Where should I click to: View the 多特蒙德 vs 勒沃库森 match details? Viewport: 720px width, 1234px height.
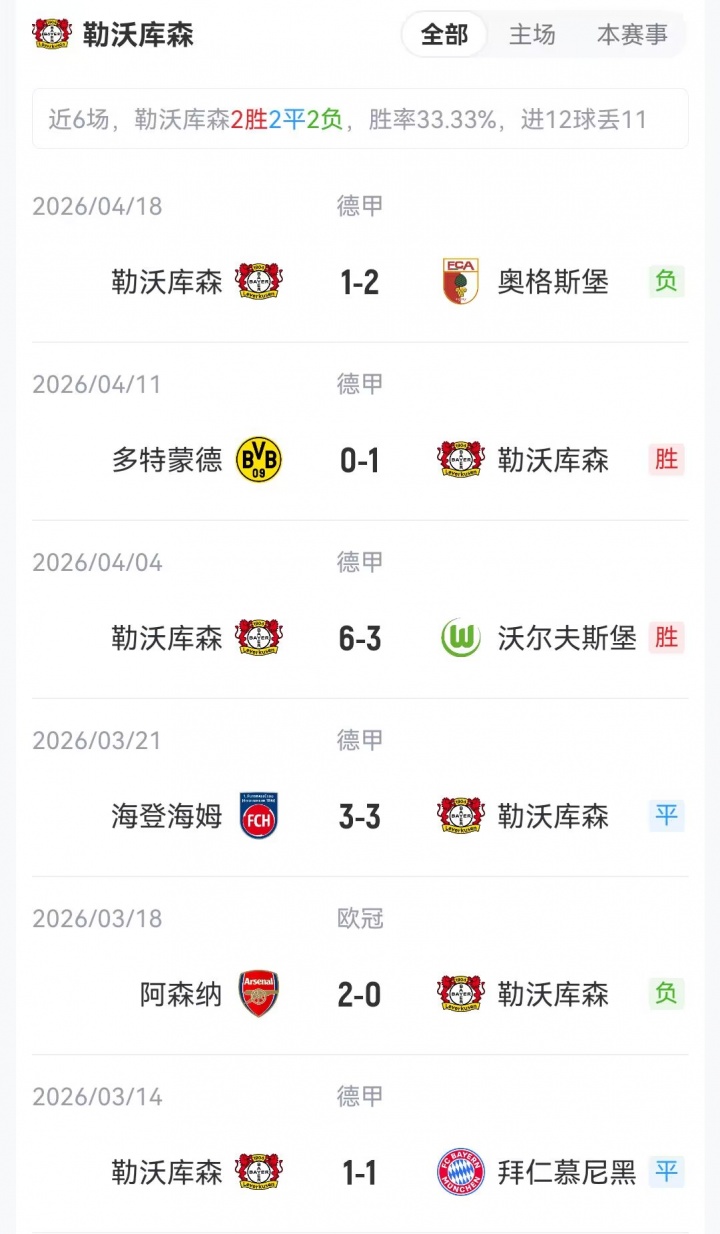(x=360, y=460)
